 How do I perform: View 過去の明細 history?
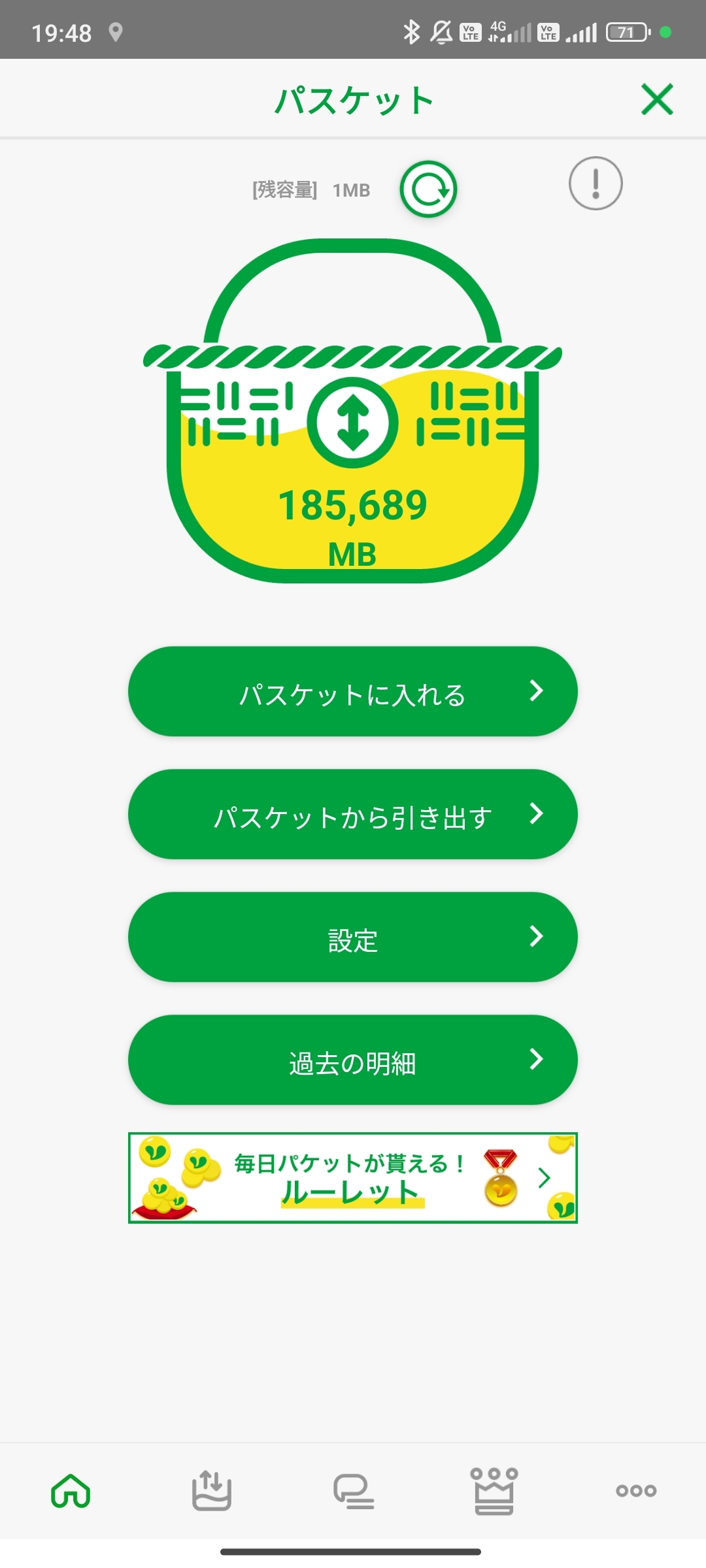click(x=353, y=1060)
